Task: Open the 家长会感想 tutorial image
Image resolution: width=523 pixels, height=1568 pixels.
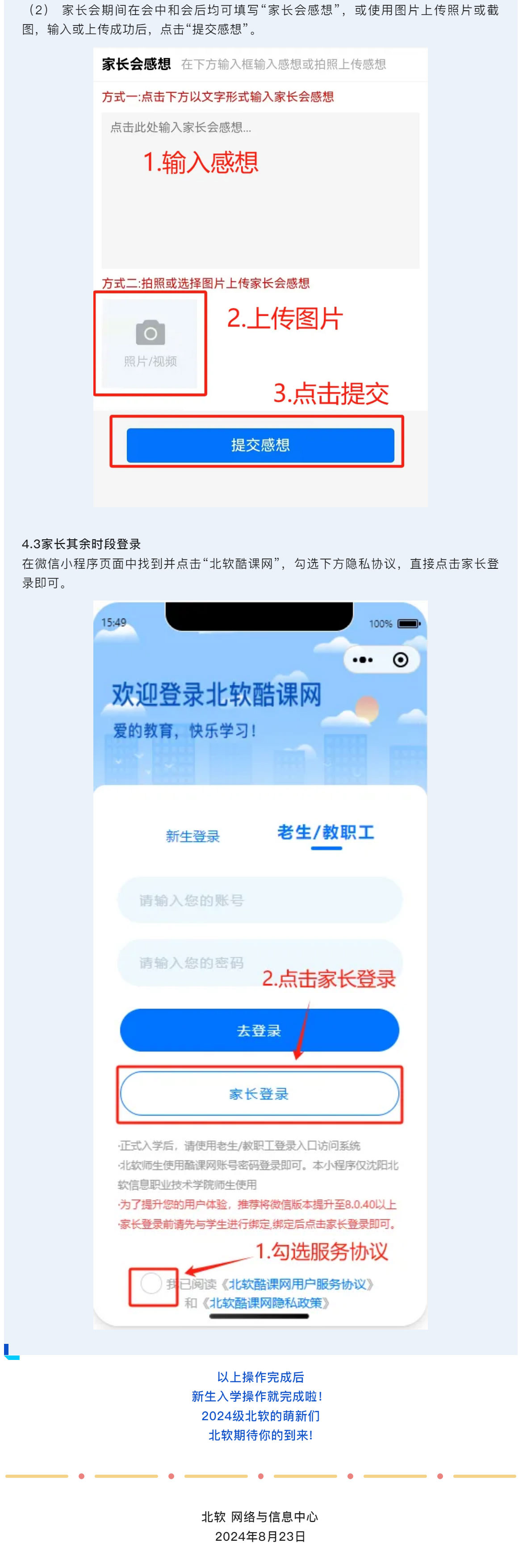Action: tap(260, 277)
